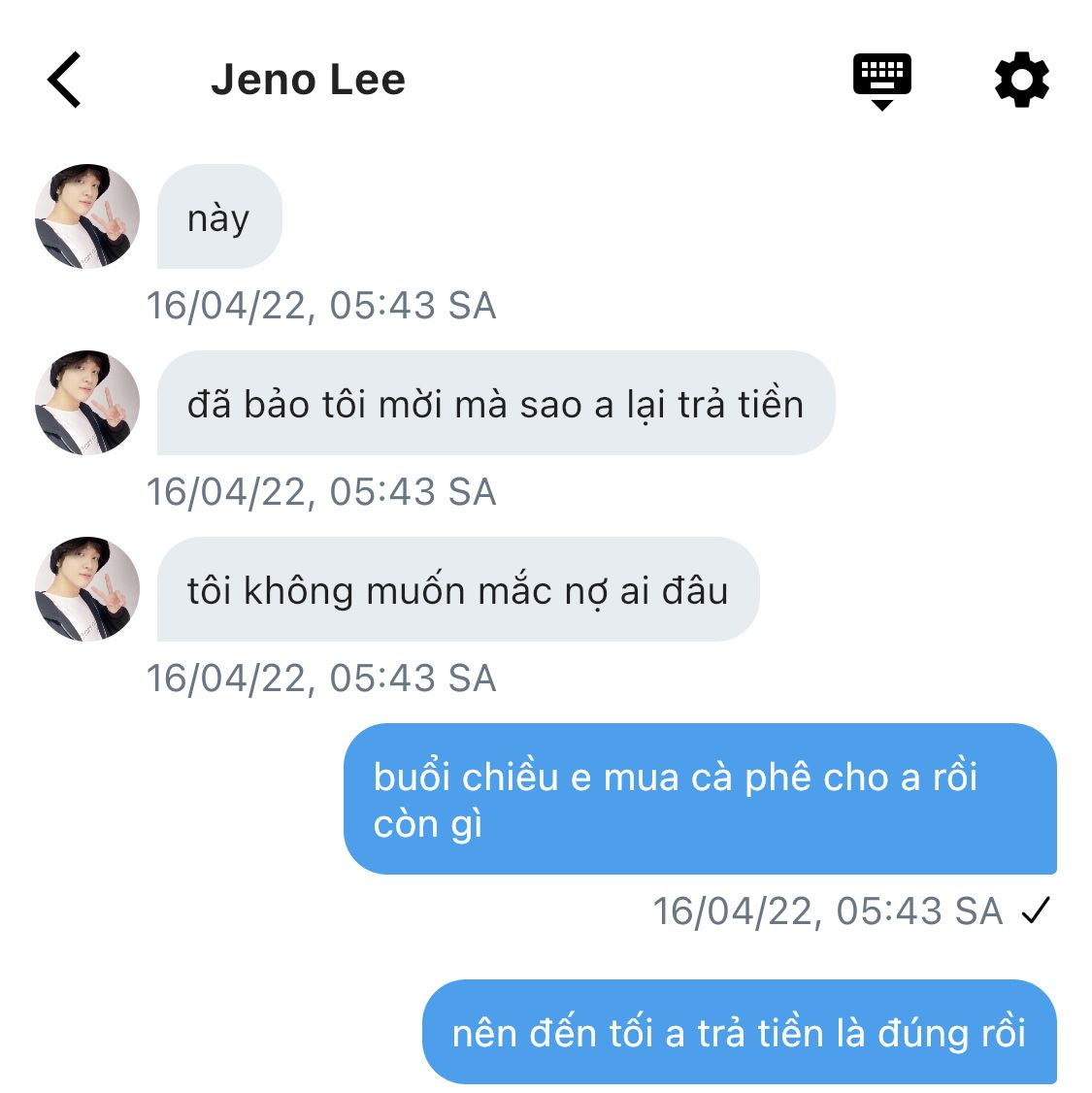Open the avatar beside the "này" message
Image resolution: width=1092 pixels, height=1093 pixels.
tap(87, 216)
